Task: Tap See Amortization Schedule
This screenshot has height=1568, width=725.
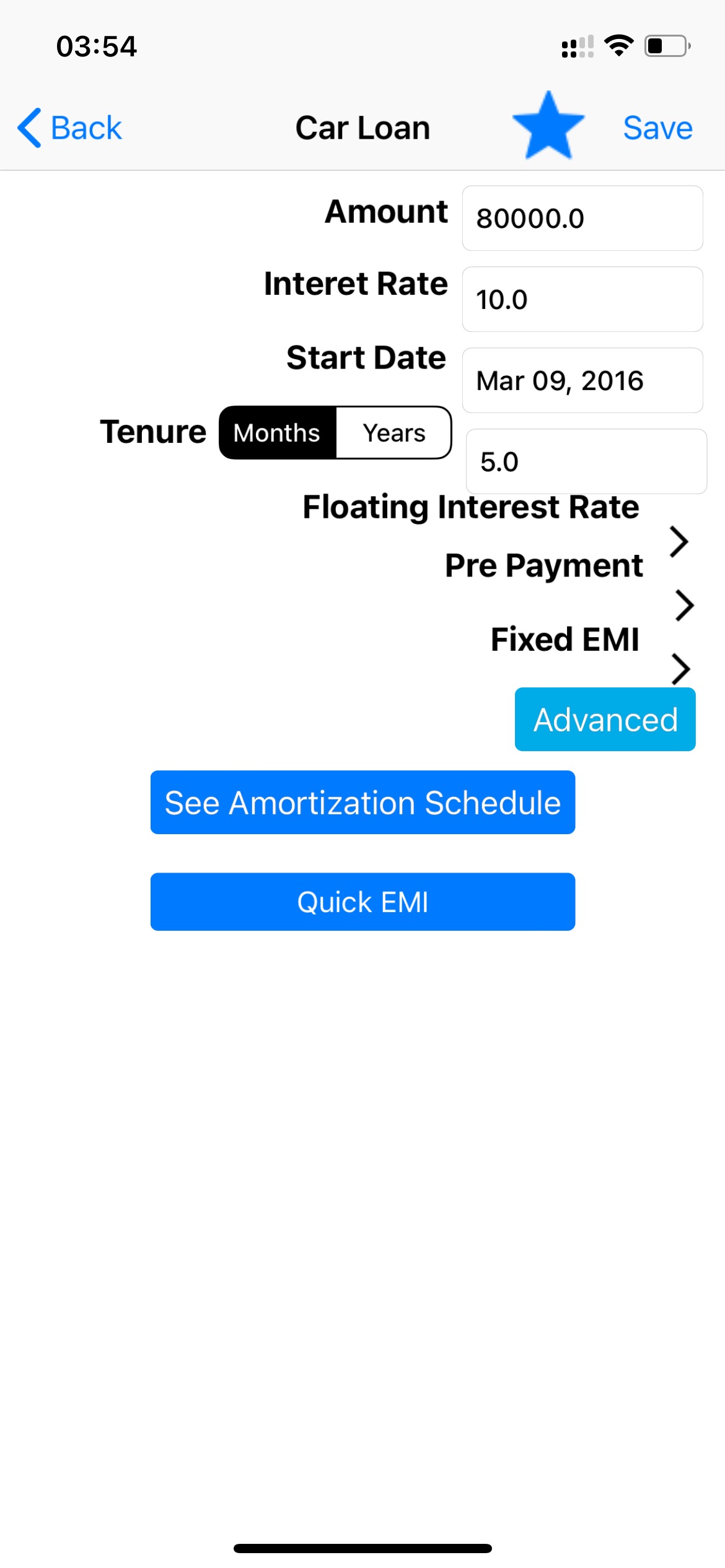Action: click(362, 803)
